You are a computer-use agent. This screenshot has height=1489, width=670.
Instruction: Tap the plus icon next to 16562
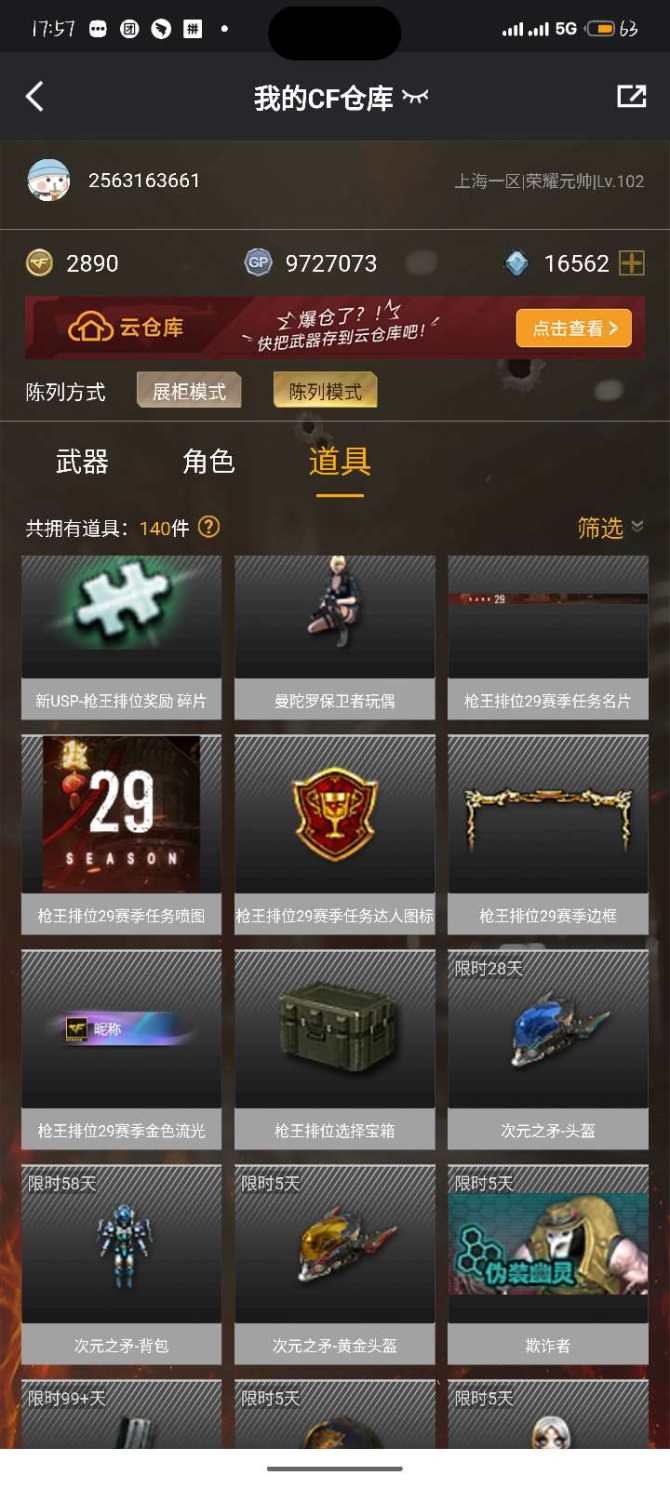click(x=631, y=263)
